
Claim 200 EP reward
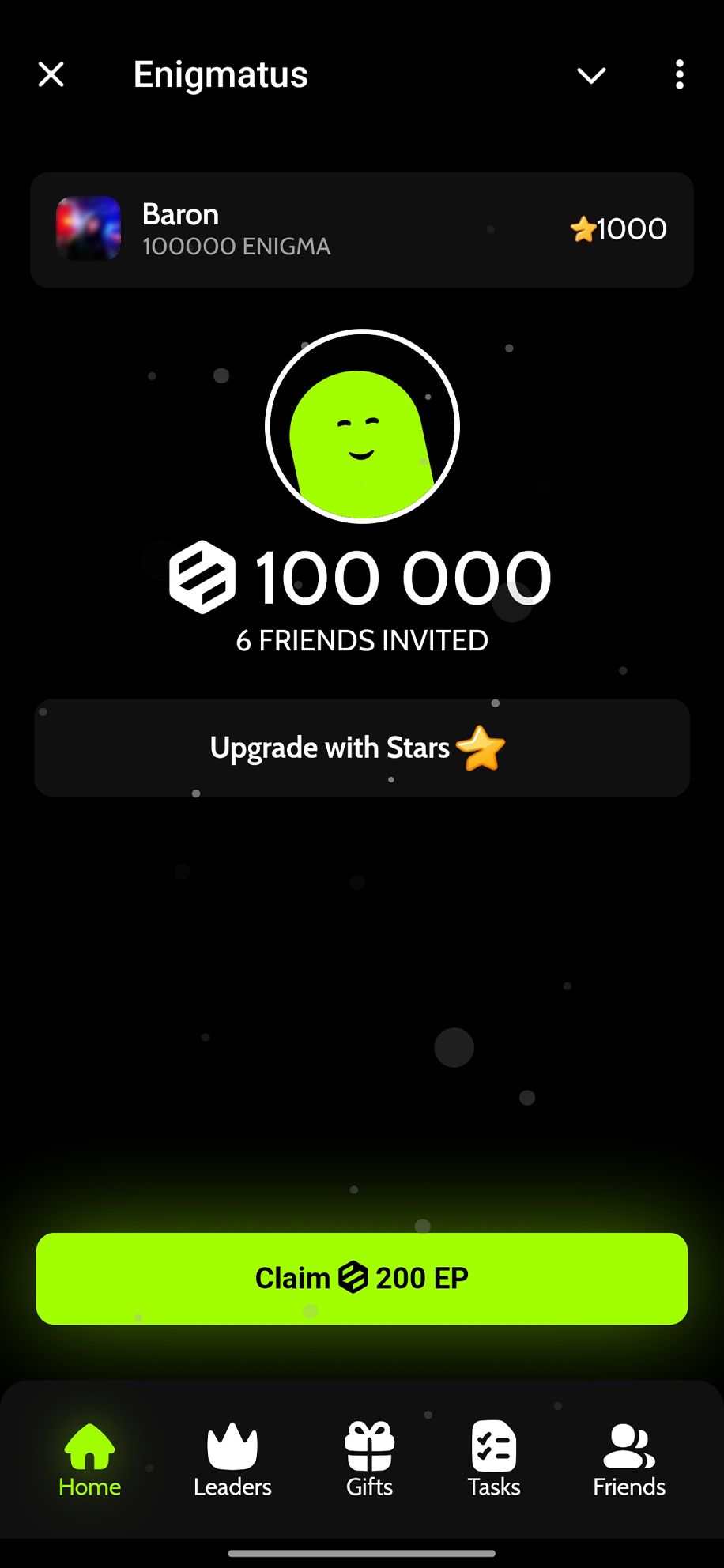(361, 1278)
